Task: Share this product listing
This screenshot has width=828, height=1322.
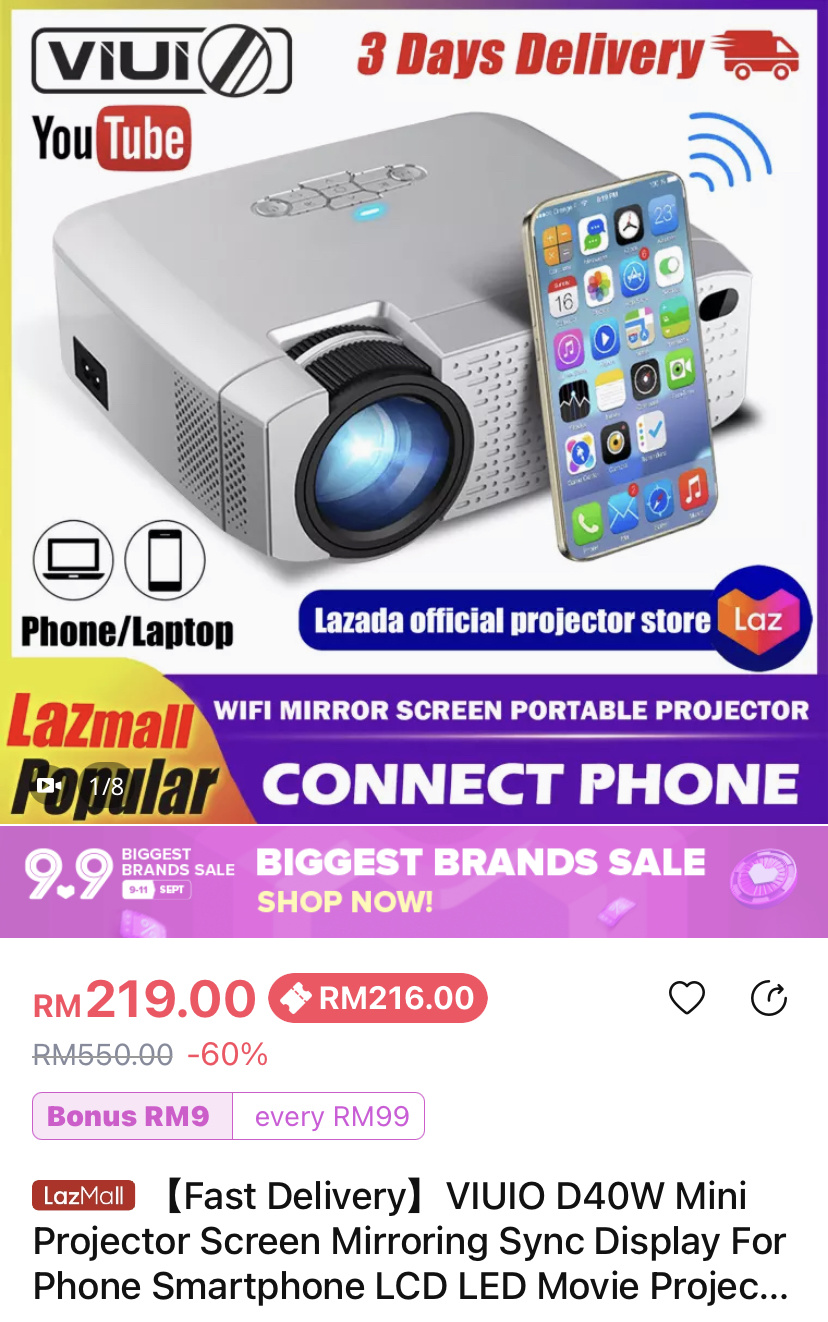Action: point(769,998)
